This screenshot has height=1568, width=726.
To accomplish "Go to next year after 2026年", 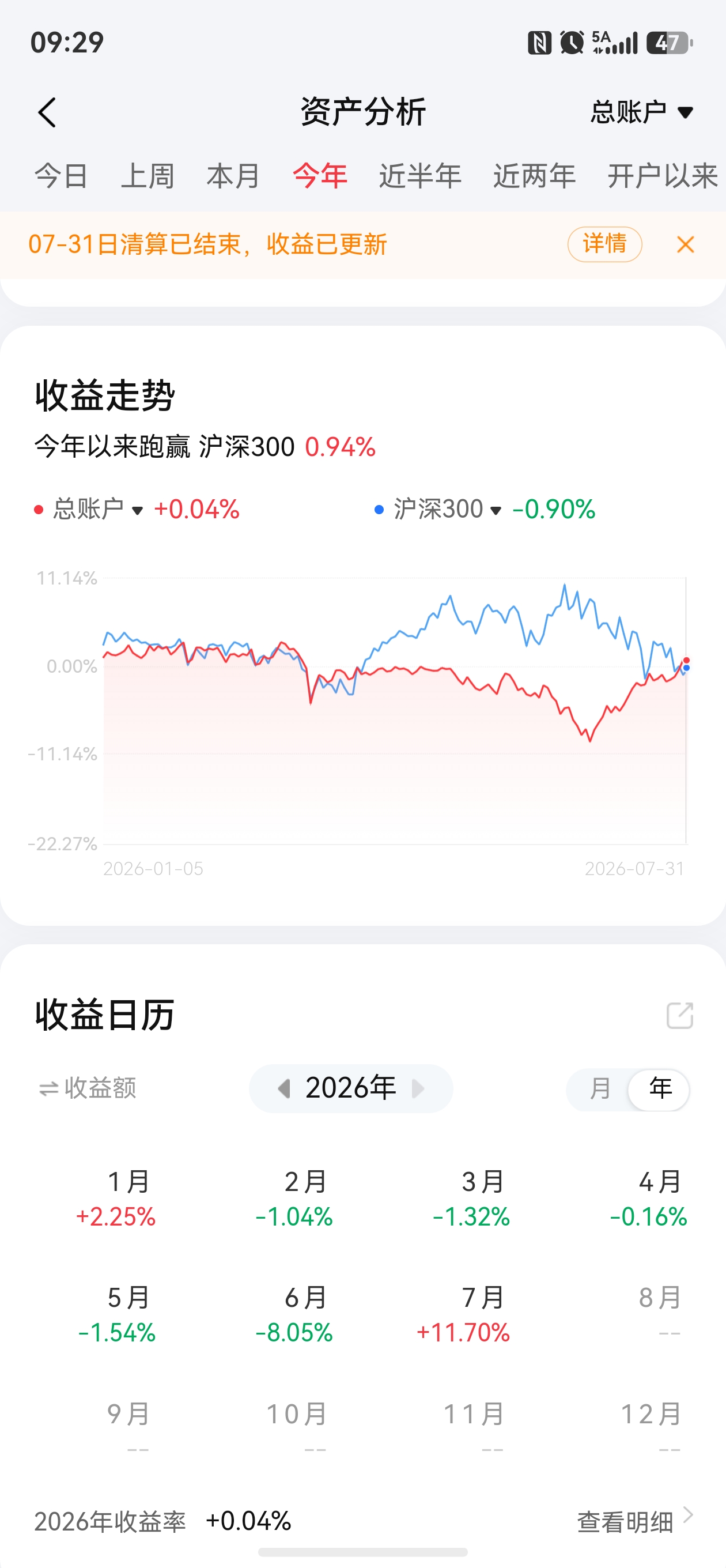I will [418, 1088].
